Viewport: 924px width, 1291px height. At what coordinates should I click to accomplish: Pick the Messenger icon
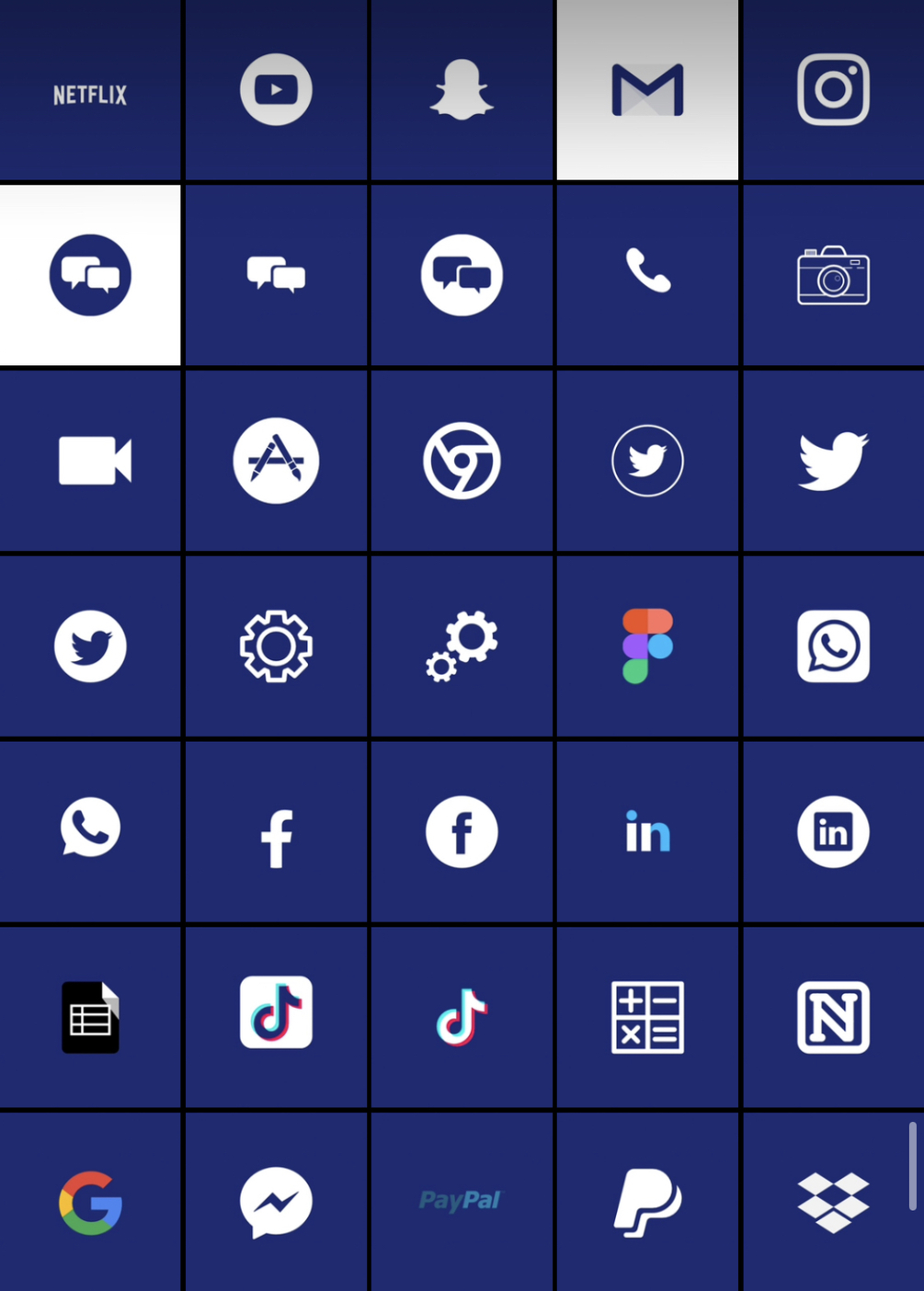coord(276,1203)
